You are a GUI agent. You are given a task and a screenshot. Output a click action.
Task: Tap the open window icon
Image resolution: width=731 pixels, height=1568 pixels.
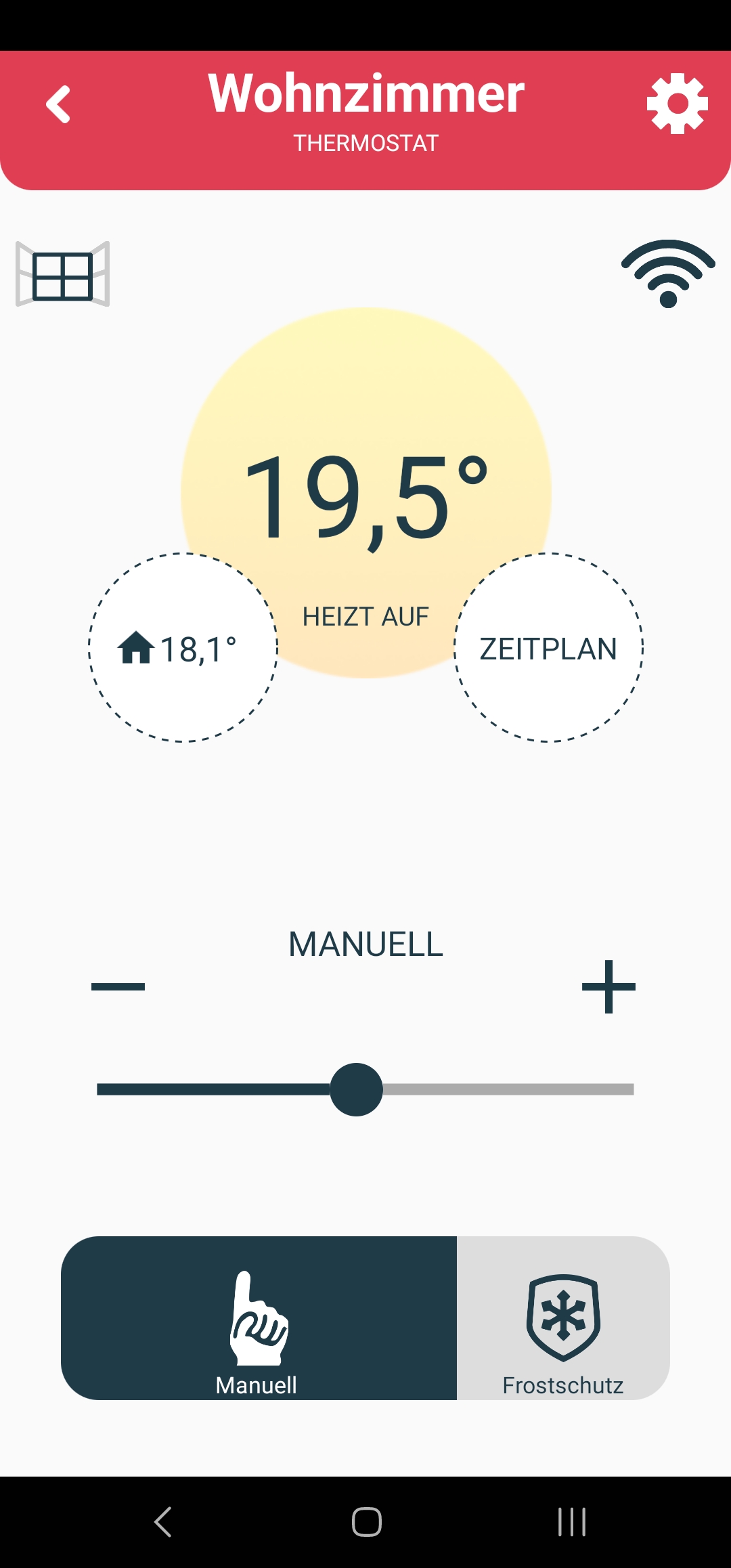click(62, 274)
